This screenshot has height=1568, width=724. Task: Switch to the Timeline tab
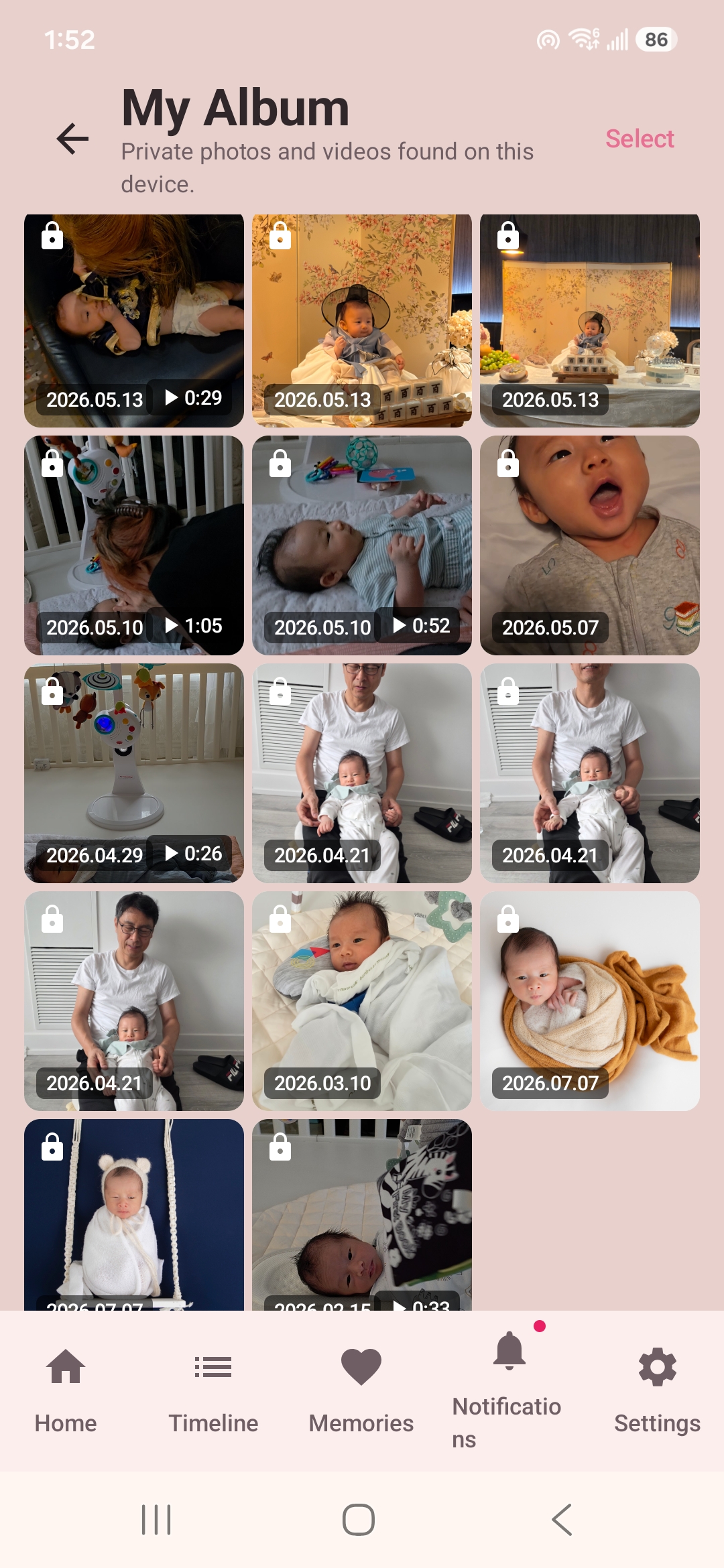click(213, 1391)
